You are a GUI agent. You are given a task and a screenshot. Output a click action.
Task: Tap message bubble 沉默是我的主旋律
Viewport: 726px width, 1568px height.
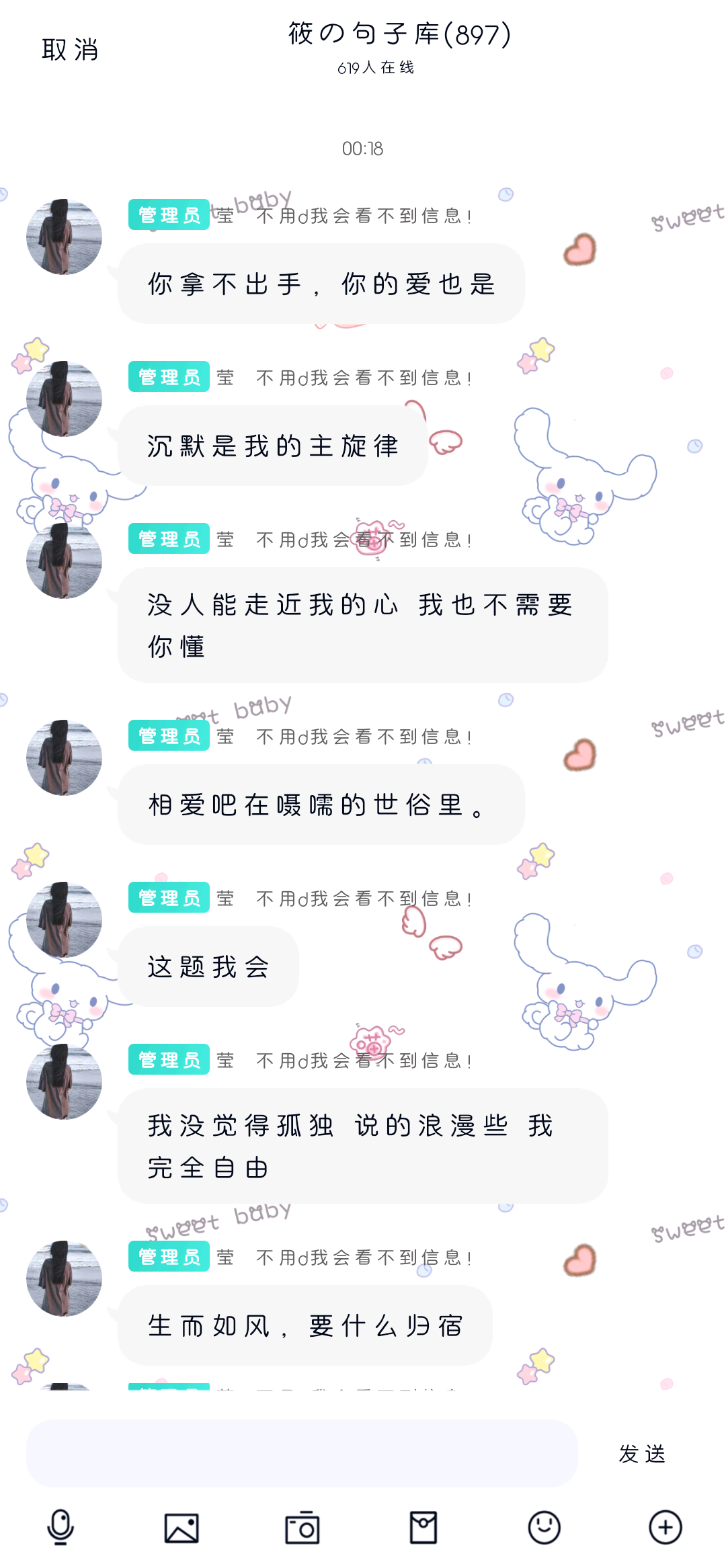click(x=272, y=446)
